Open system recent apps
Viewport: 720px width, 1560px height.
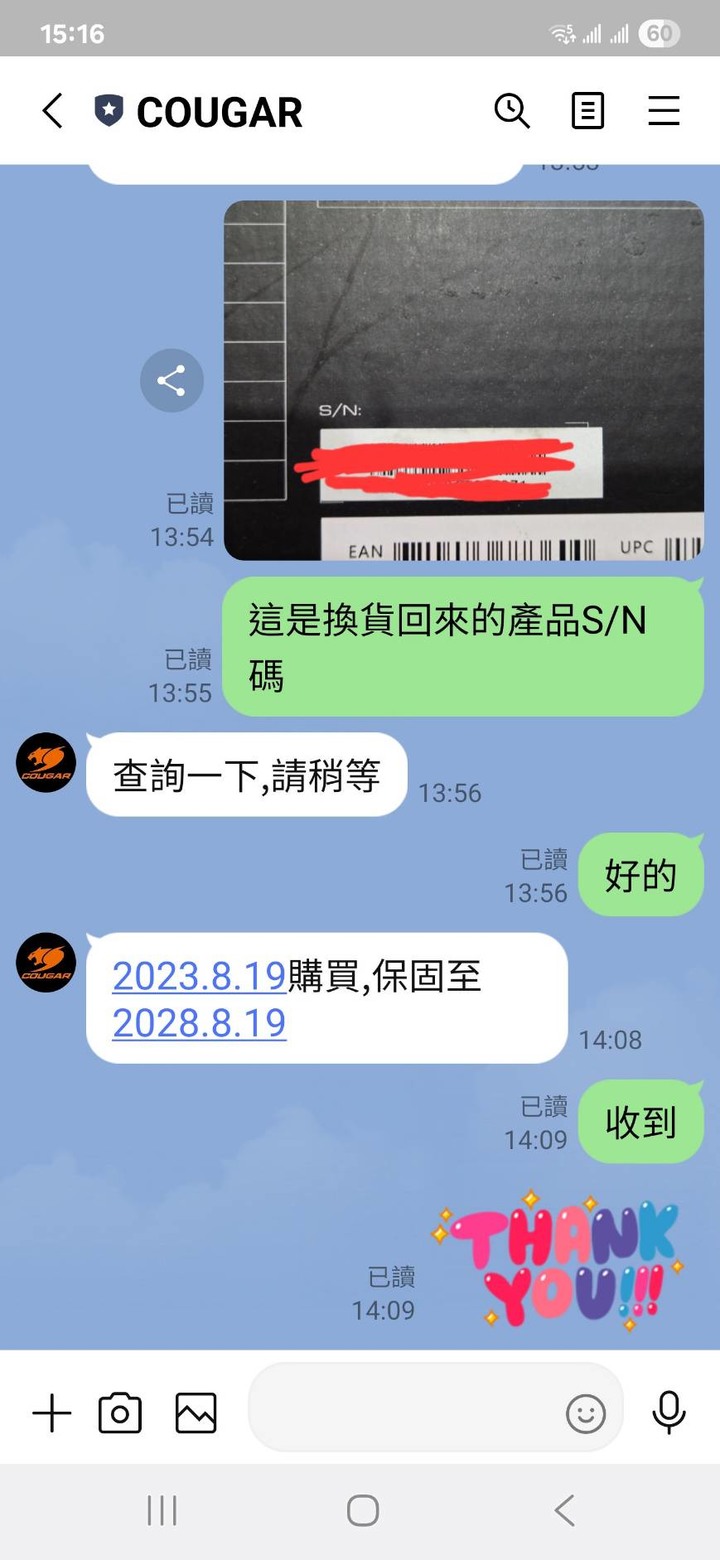162,1510
